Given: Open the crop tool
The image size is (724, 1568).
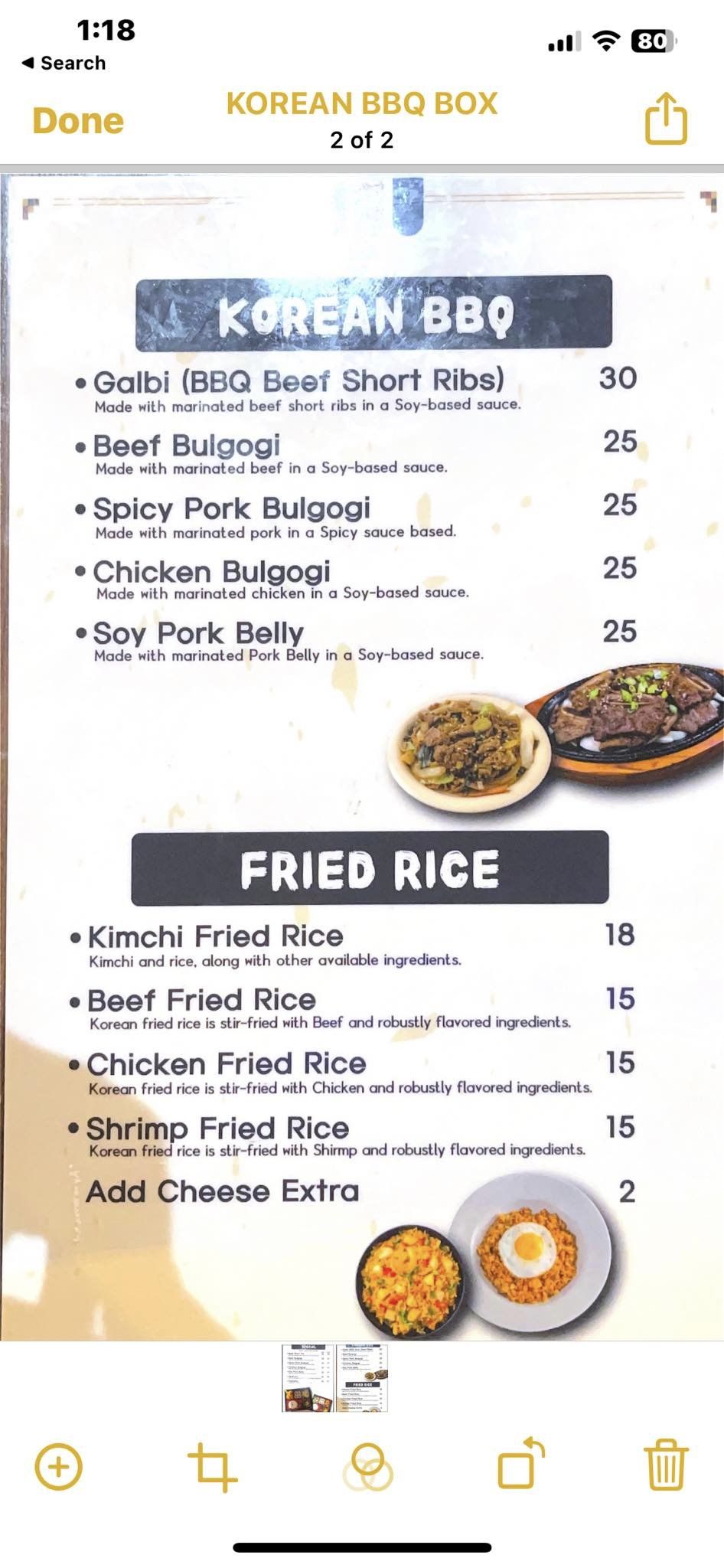Looking at the screenshot, I should click(212, 1466).
